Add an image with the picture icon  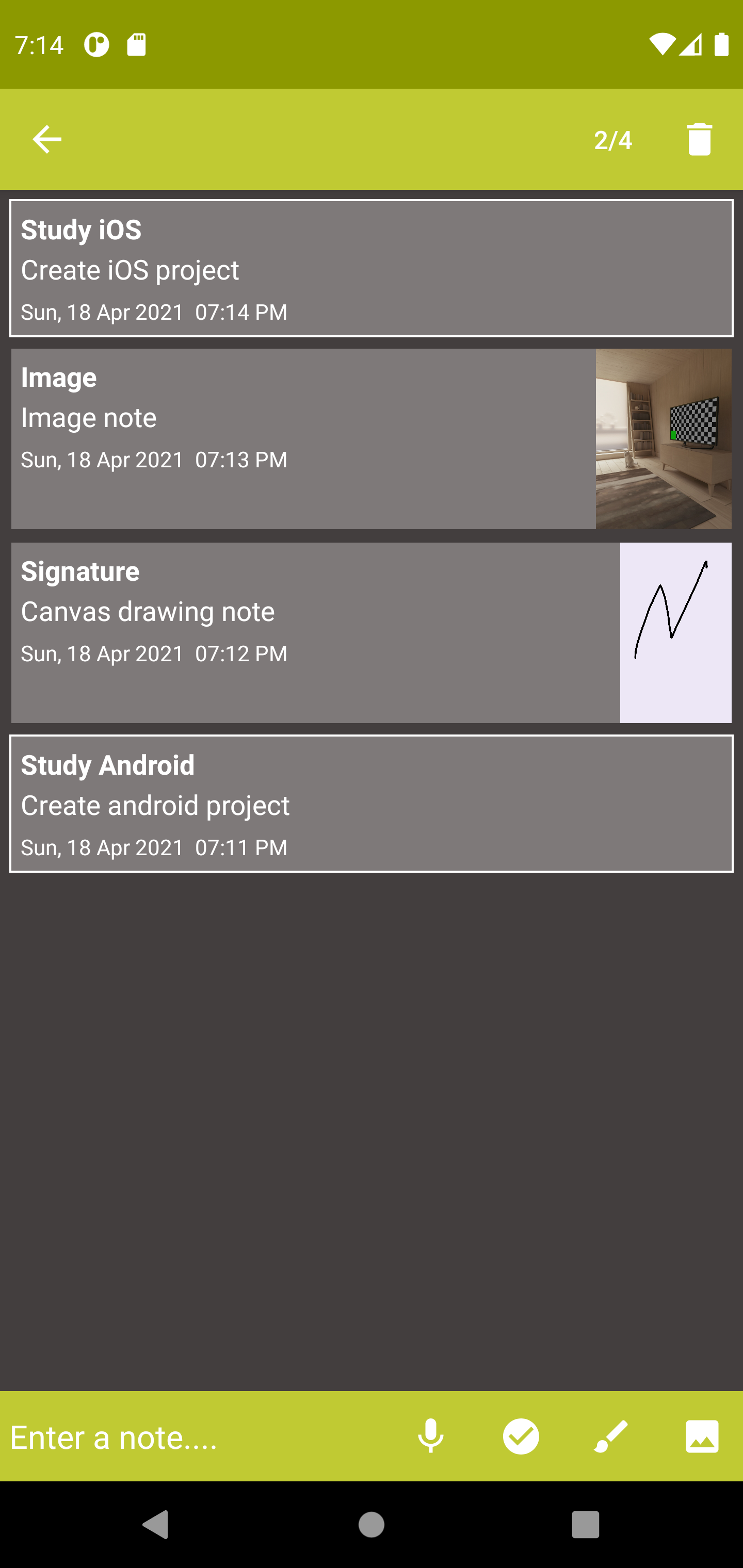tap(702, 1437)
